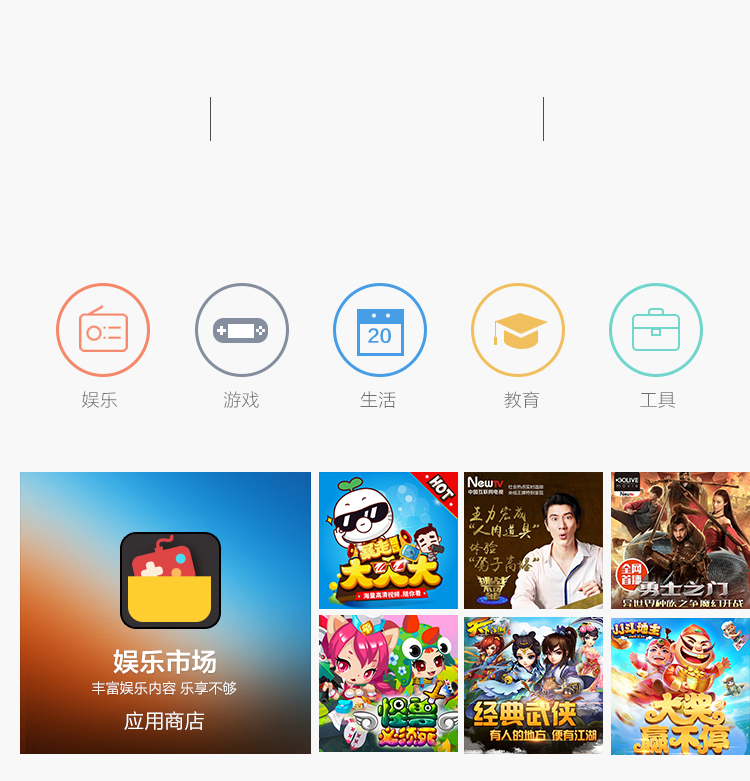Screen dimensions: 750x781
Task: Open the 教育 category
Action: pyautogui.click(x=518, y=331)
